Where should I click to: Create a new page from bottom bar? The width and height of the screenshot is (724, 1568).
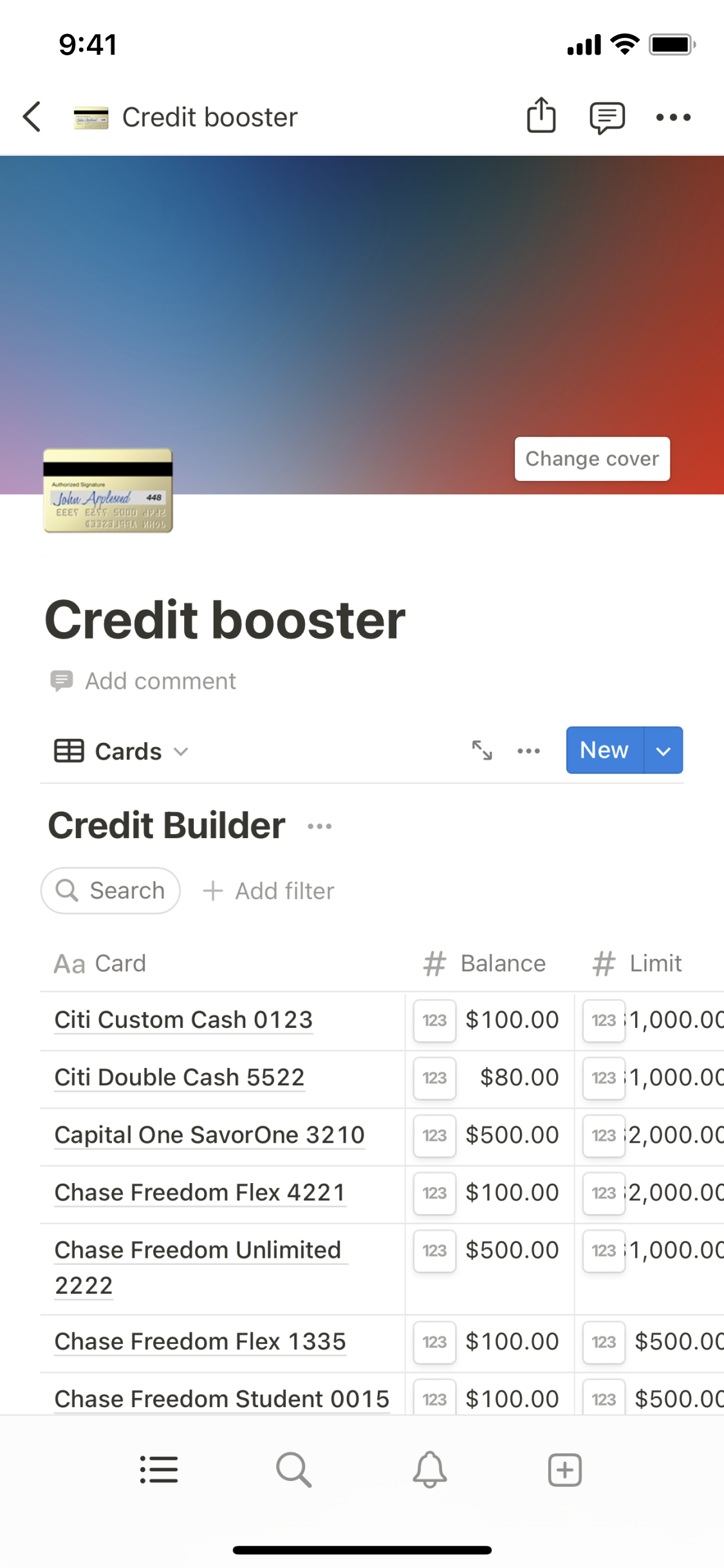[x=564, y=1470]
